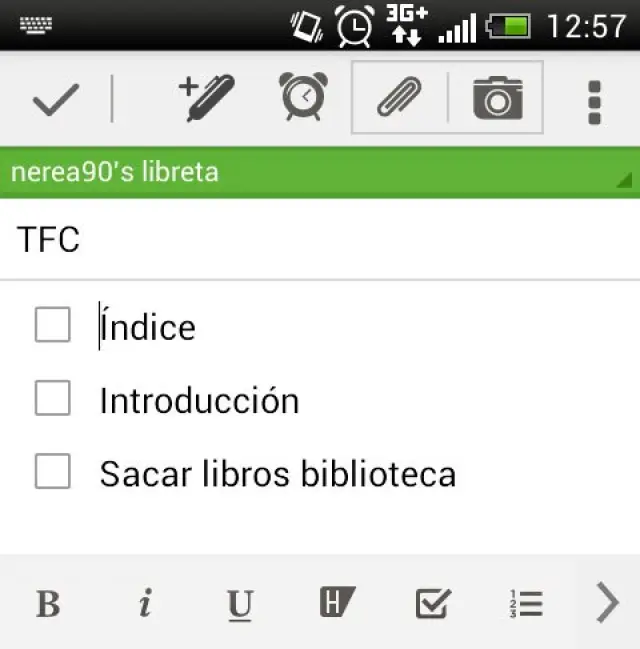The height and width of the screenshot is (649, 640).
Task: Open the handwriting pen tool
Action: point(206,98)
